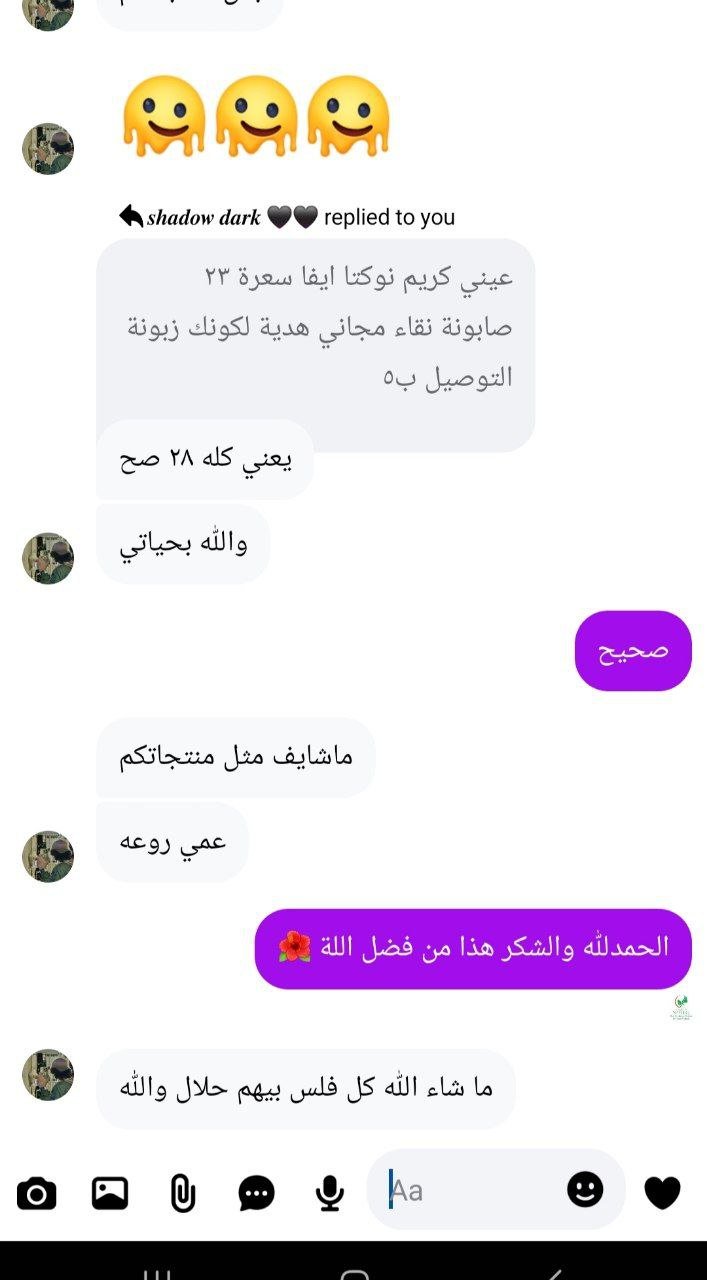
Task: Open the quick replies speech bubble icon
Action: click(x=257, y=1192)
